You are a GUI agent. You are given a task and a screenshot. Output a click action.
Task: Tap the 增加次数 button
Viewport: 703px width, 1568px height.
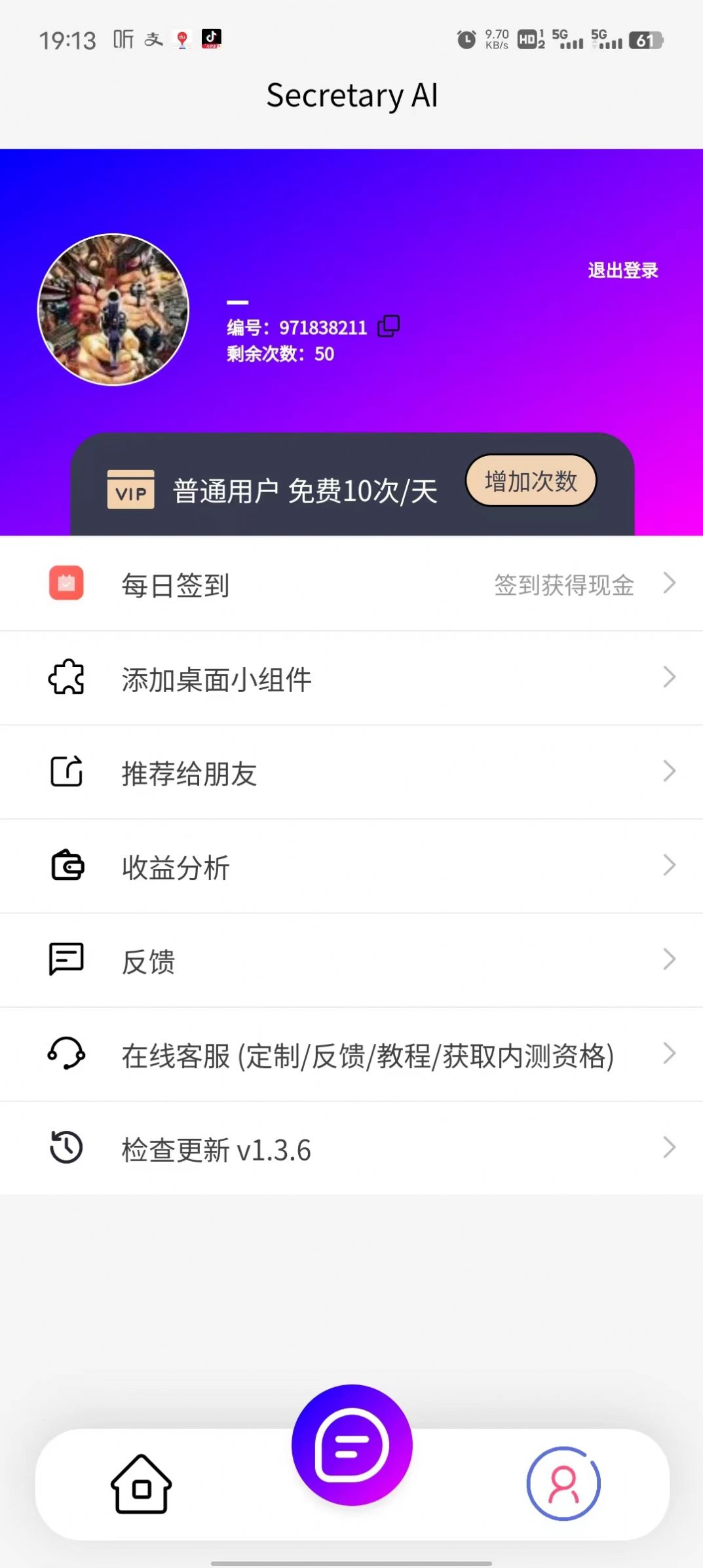point(531,481)
